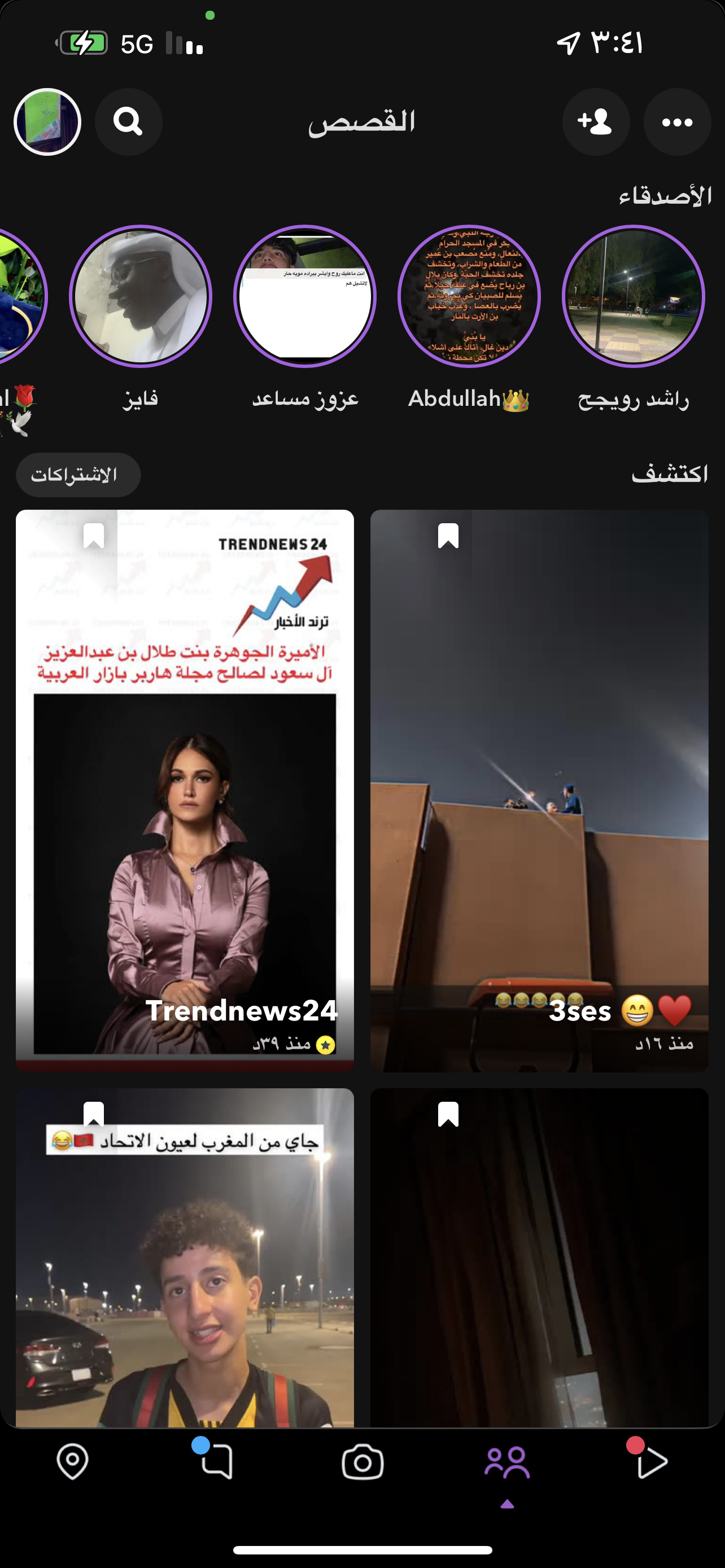View راشد رويجح's story

click(x=633, y=296)
